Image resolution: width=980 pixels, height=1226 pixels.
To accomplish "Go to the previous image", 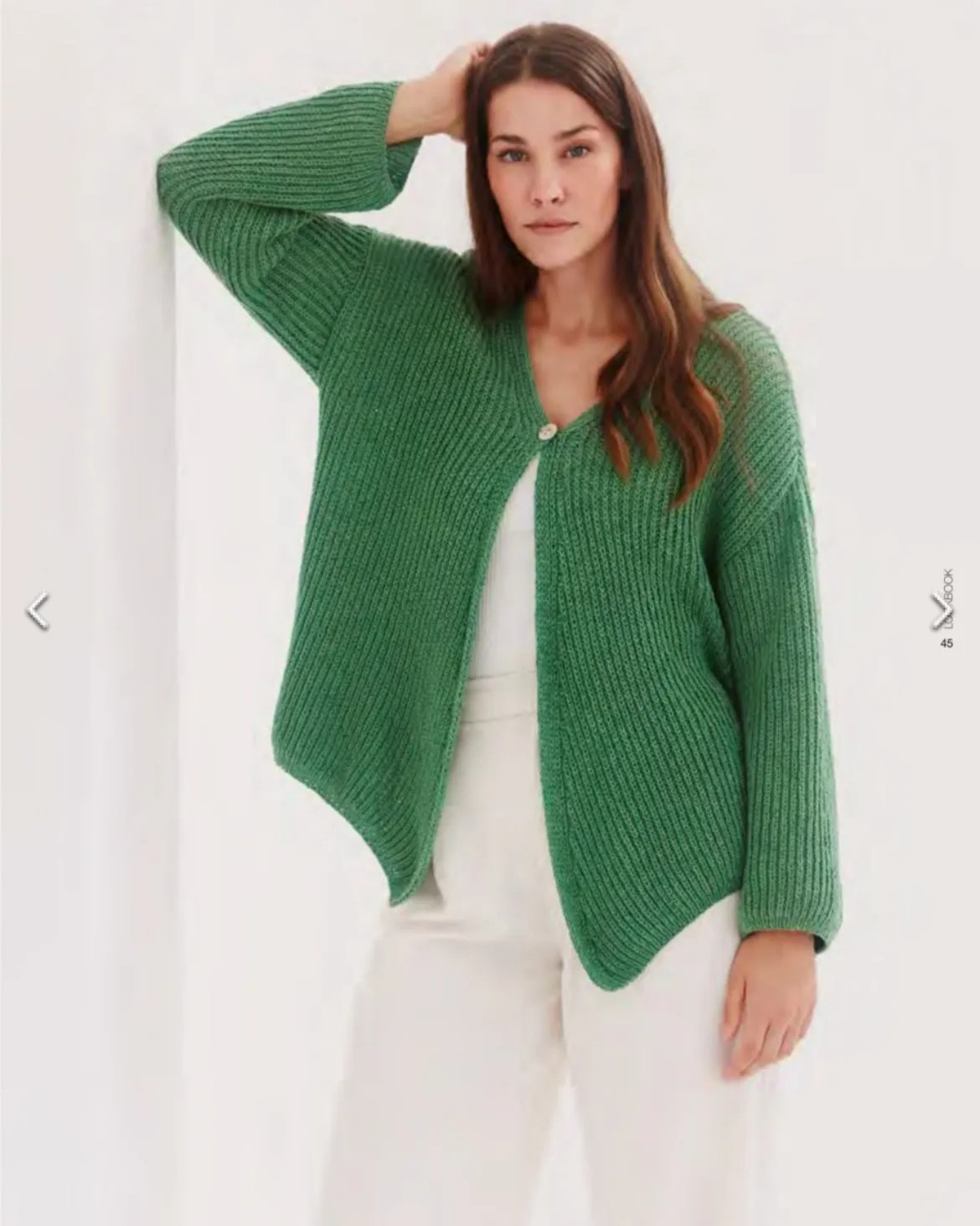I will (x=38, y=610).
